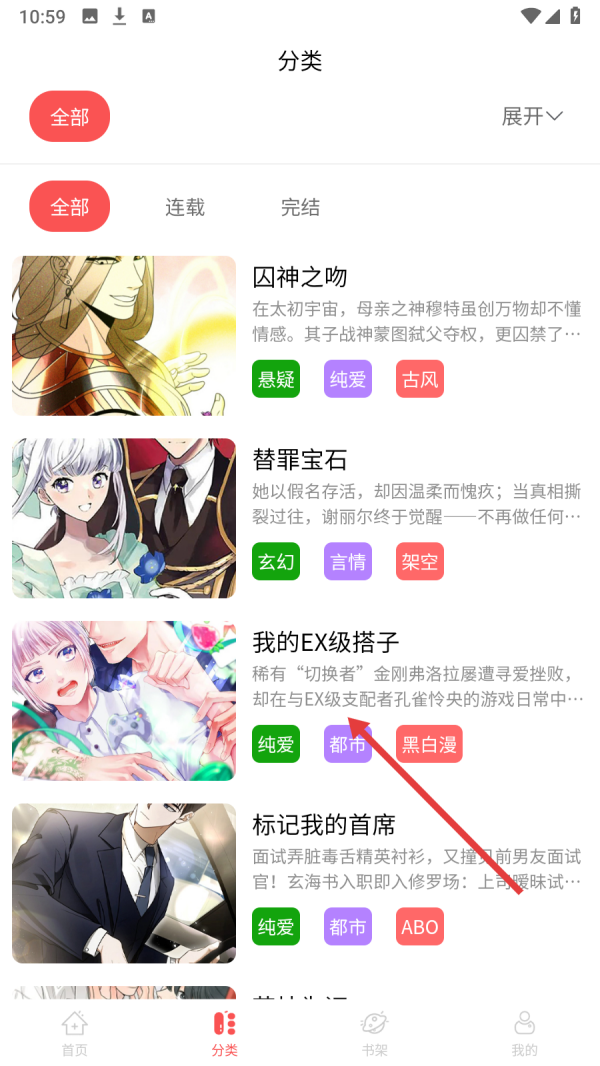Select the top 全部 category chip
Image resolution: width=600 pixels, height=1066 pixels.
pos(69,117)
